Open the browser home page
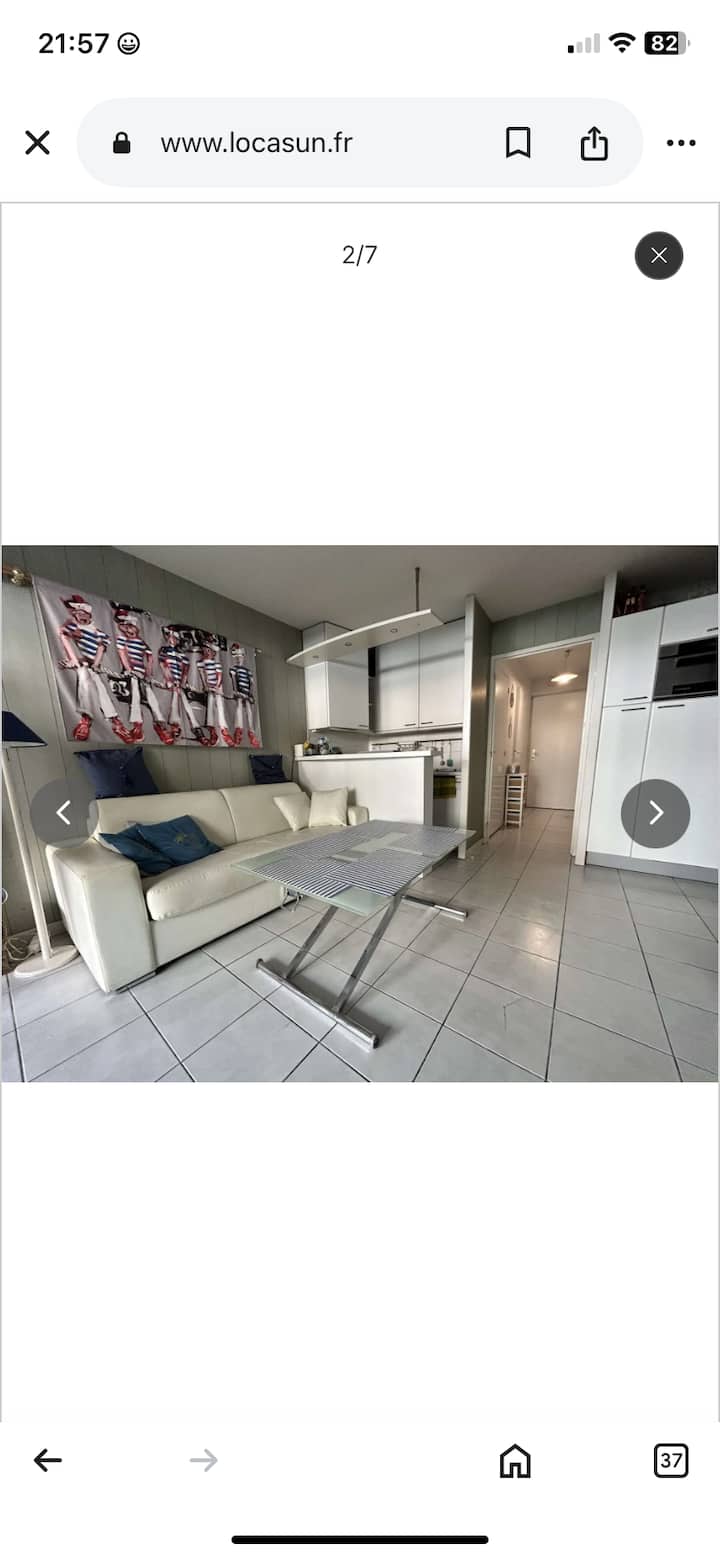Image resolution: width=720 pixels, height=1558 pixels. (514, 1461)
